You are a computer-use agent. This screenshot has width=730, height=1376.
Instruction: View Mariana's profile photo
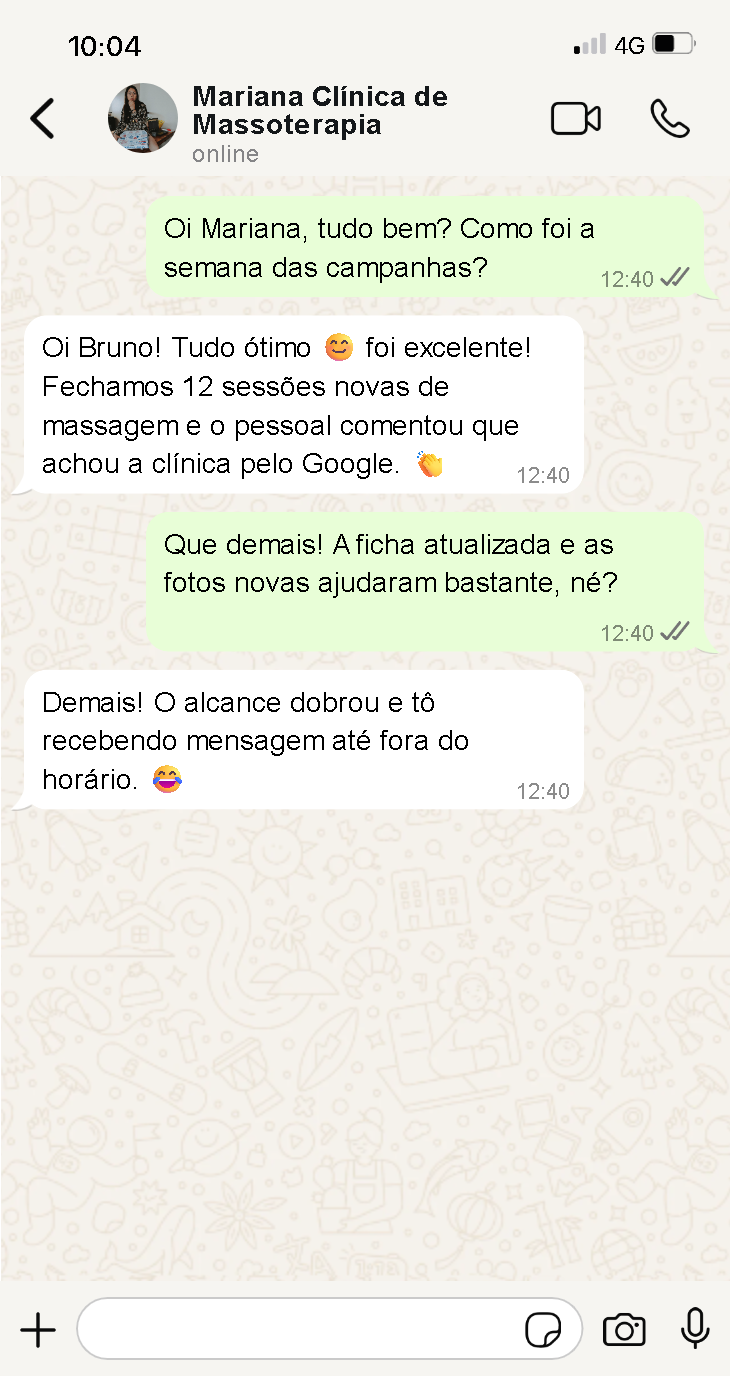[x=143, y=118]
